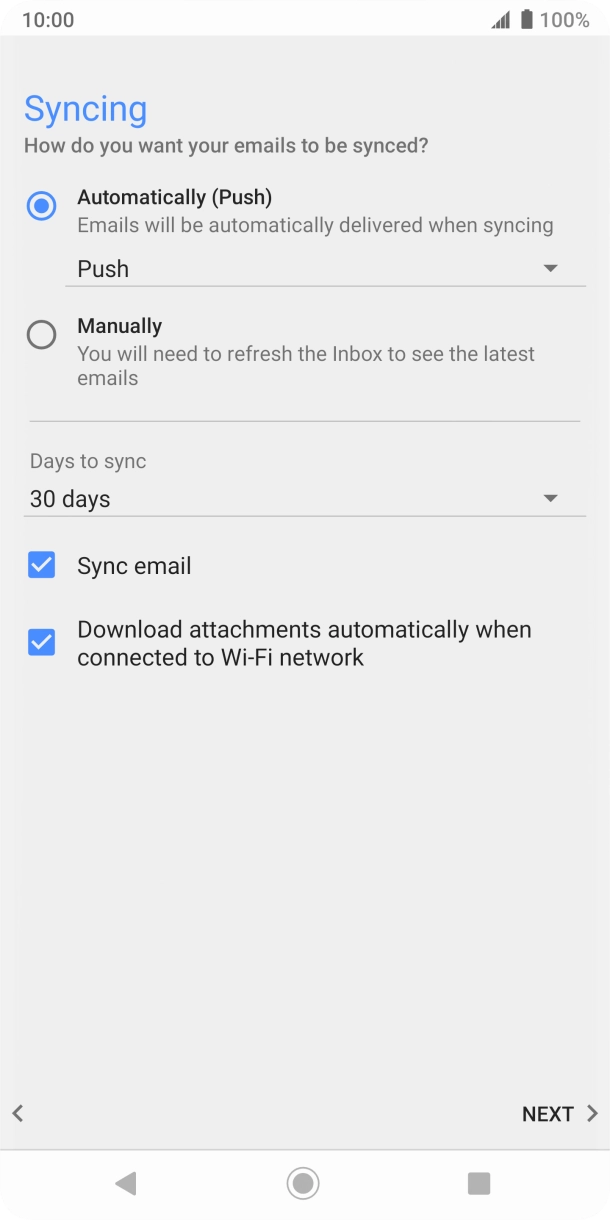This screenshot has width=610, height=1220.
Task: Uncheck the Sync email checkbox
Action: coord(41,566)
